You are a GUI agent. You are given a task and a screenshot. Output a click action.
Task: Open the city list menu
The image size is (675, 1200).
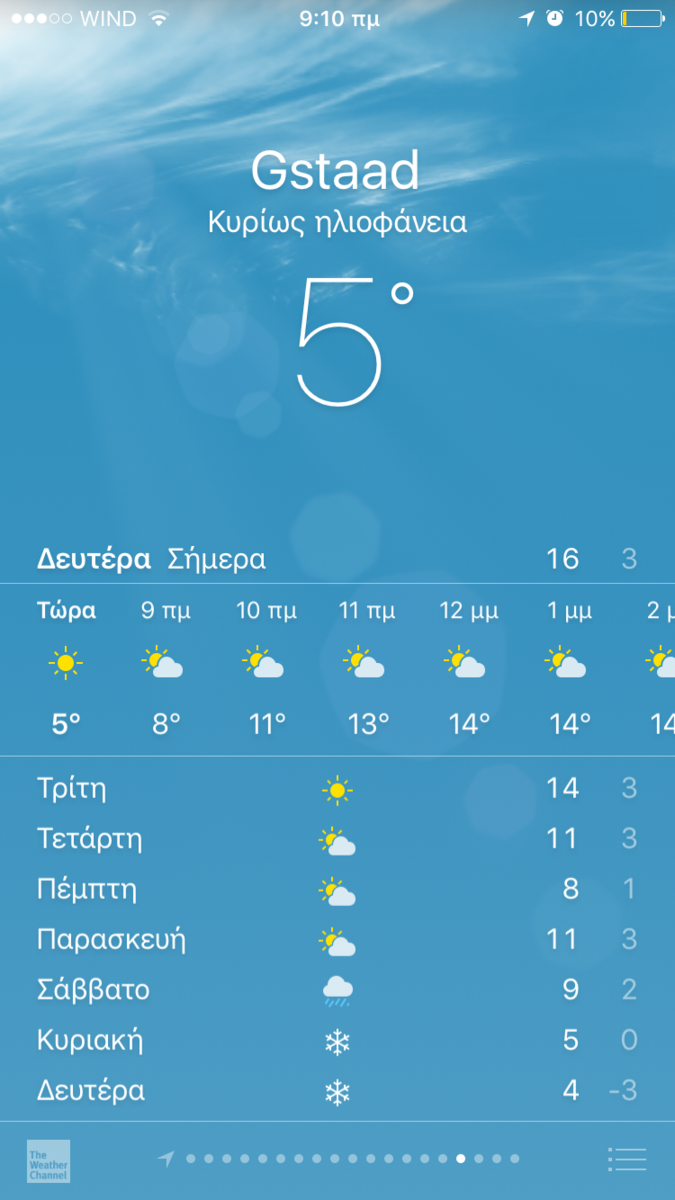coord(627,1159)
